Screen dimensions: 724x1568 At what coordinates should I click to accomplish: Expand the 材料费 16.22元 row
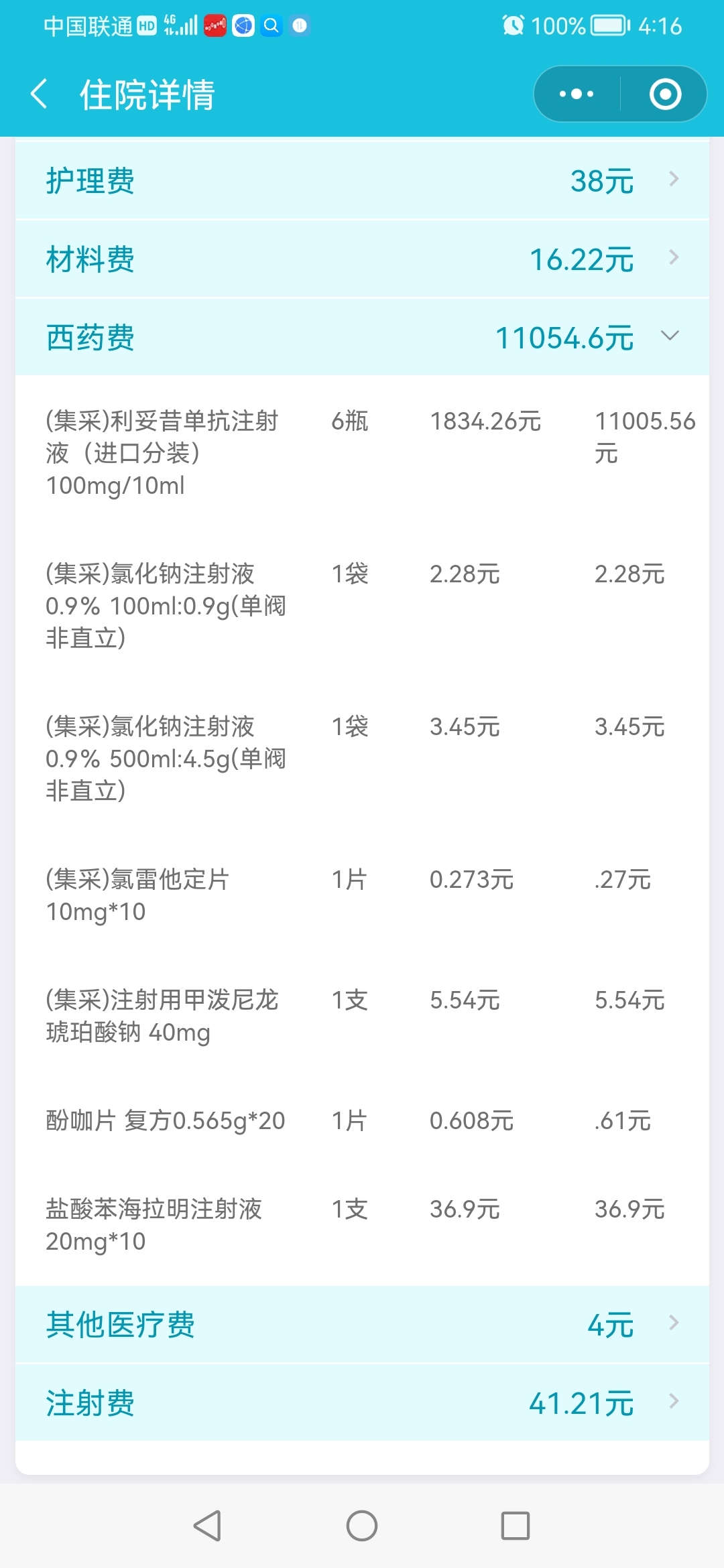tap(362, 259)
